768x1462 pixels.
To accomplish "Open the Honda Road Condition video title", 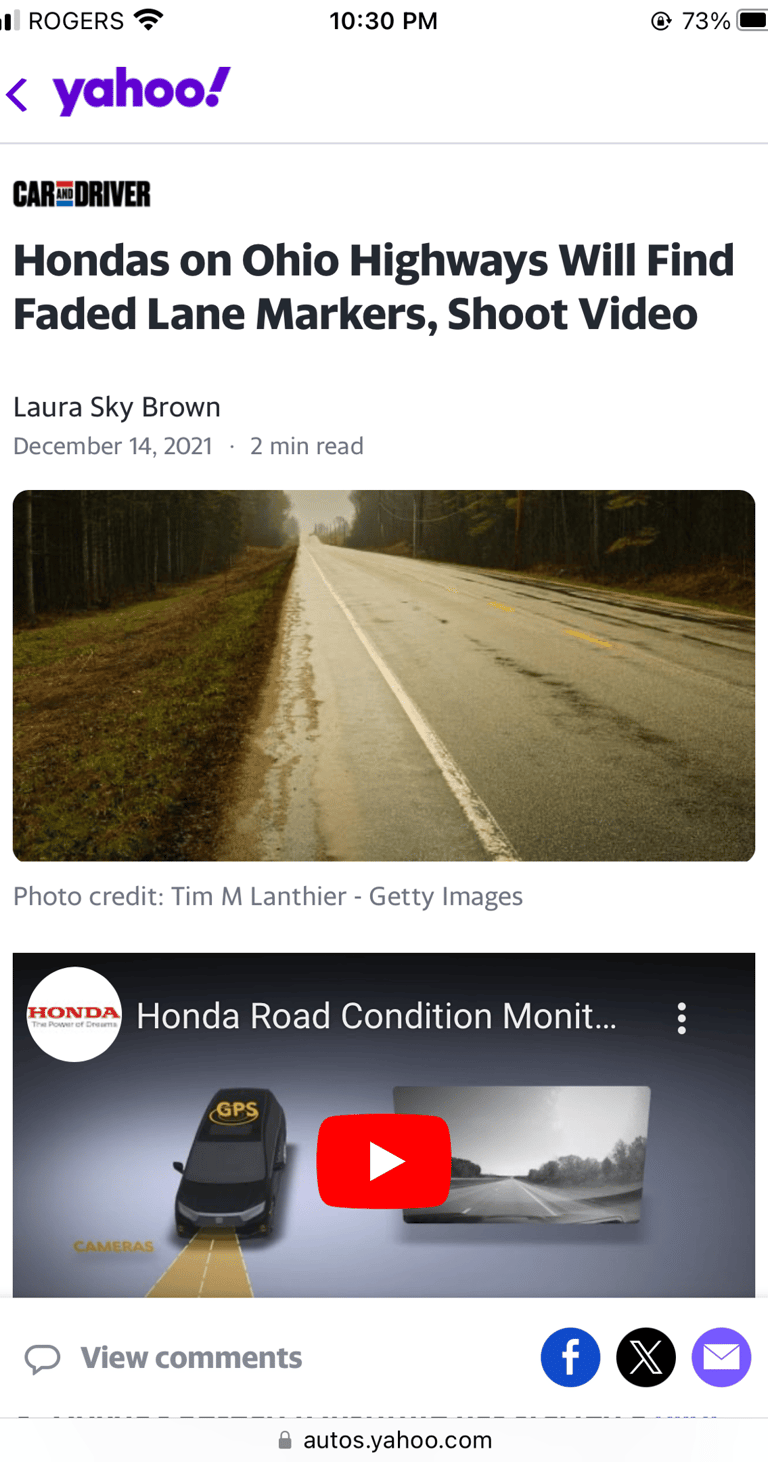I will [377, 1016].
